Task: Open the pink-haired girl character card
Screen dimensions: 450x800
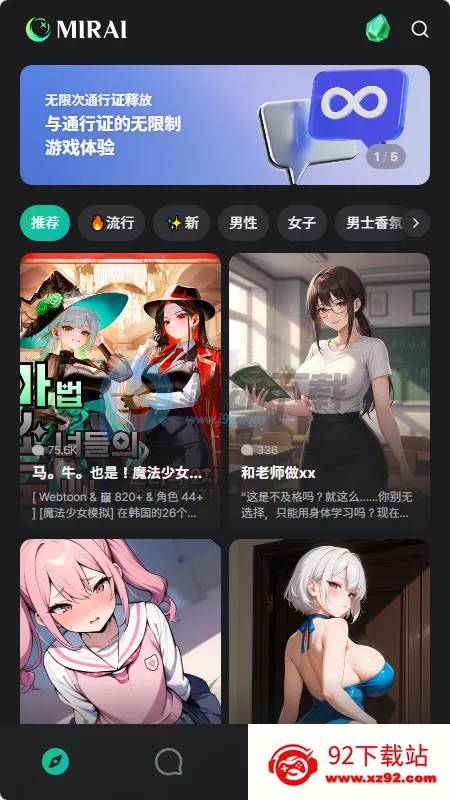Action: point(120,631)
